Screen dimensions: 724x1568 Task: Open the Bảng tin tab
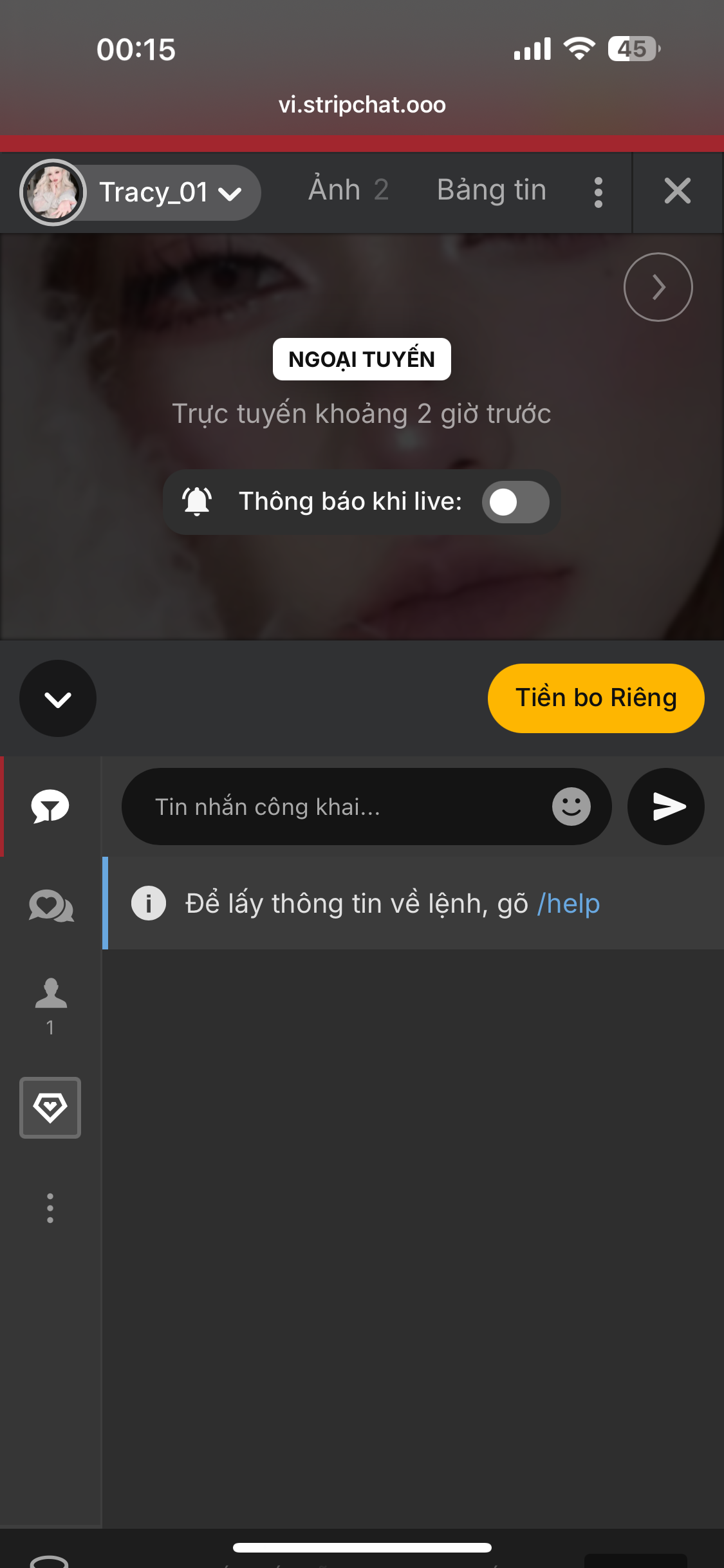pos(491,191)
